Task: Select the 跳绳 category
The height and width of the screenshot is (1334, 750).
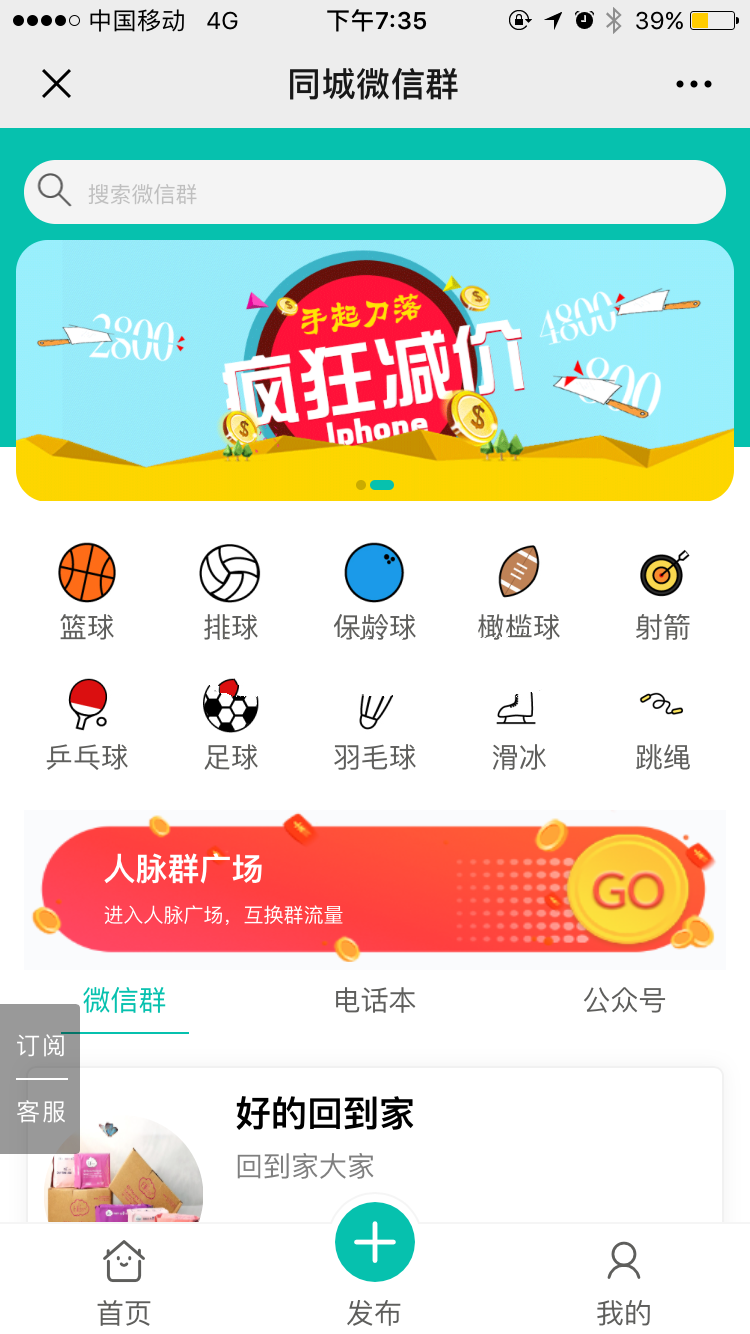Action: (x=662, y=722)
